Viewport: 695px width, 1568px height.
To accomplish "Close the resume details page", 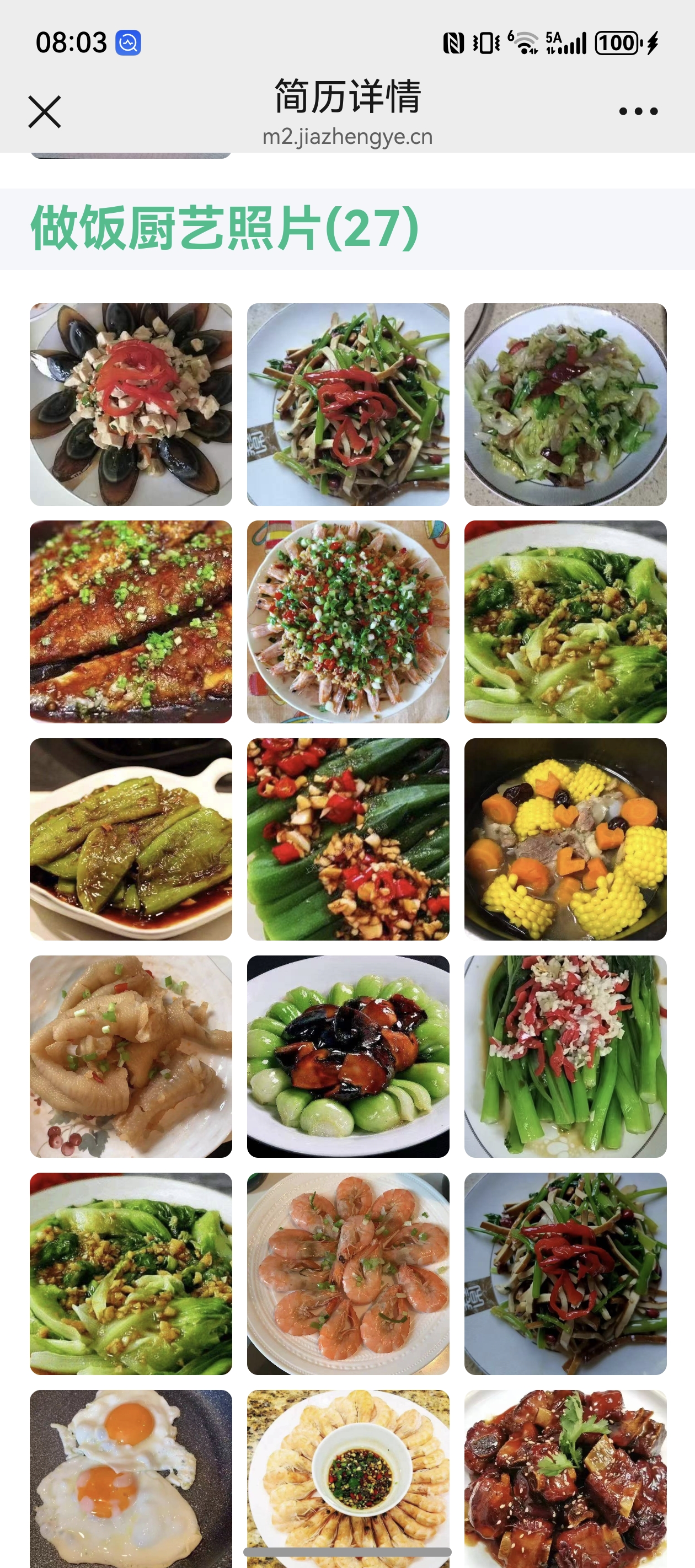I will click(45, 112).
